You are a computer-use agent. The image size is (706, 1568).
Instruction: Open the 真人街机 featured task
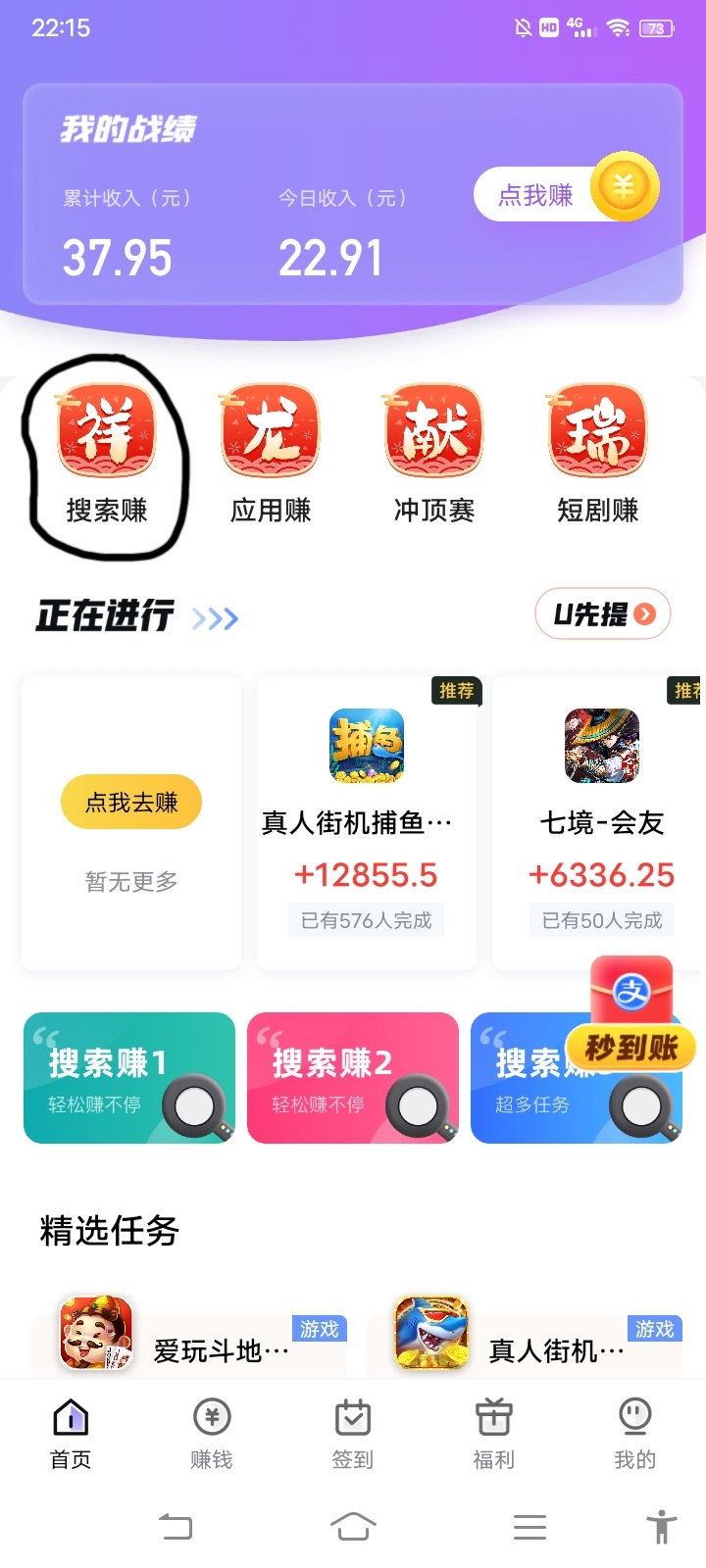pyautogui.click(x=525, y=1343)
